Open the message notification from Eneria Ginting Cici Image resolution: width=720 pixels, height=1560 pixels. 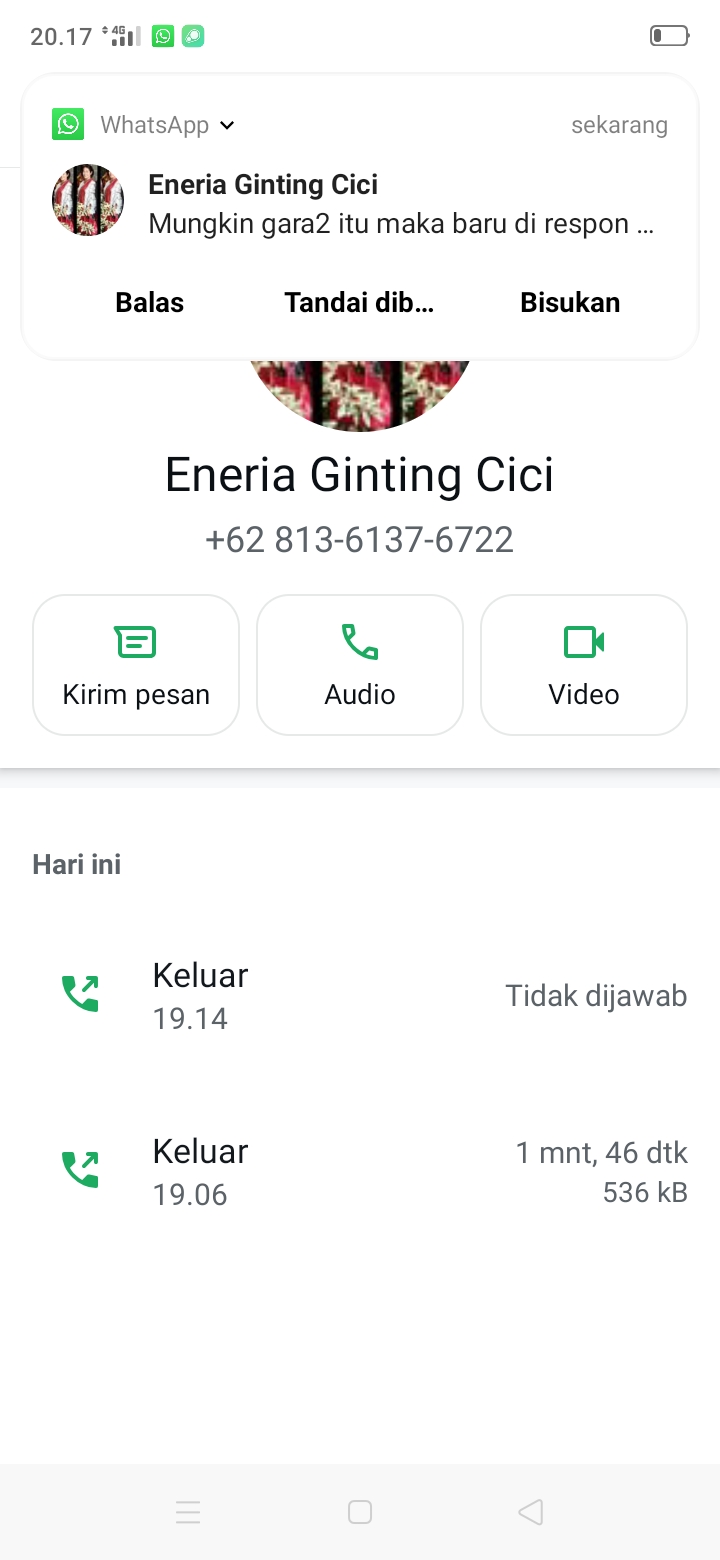pos(400,205)
